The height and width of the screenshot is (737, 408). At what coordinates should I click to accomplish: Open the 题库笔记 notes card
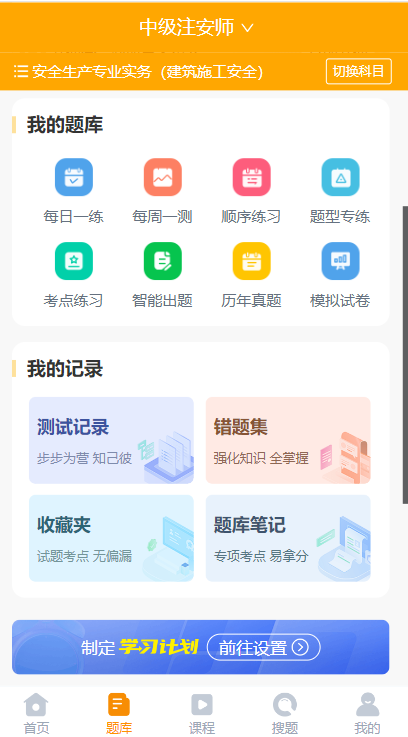point(288,538)
